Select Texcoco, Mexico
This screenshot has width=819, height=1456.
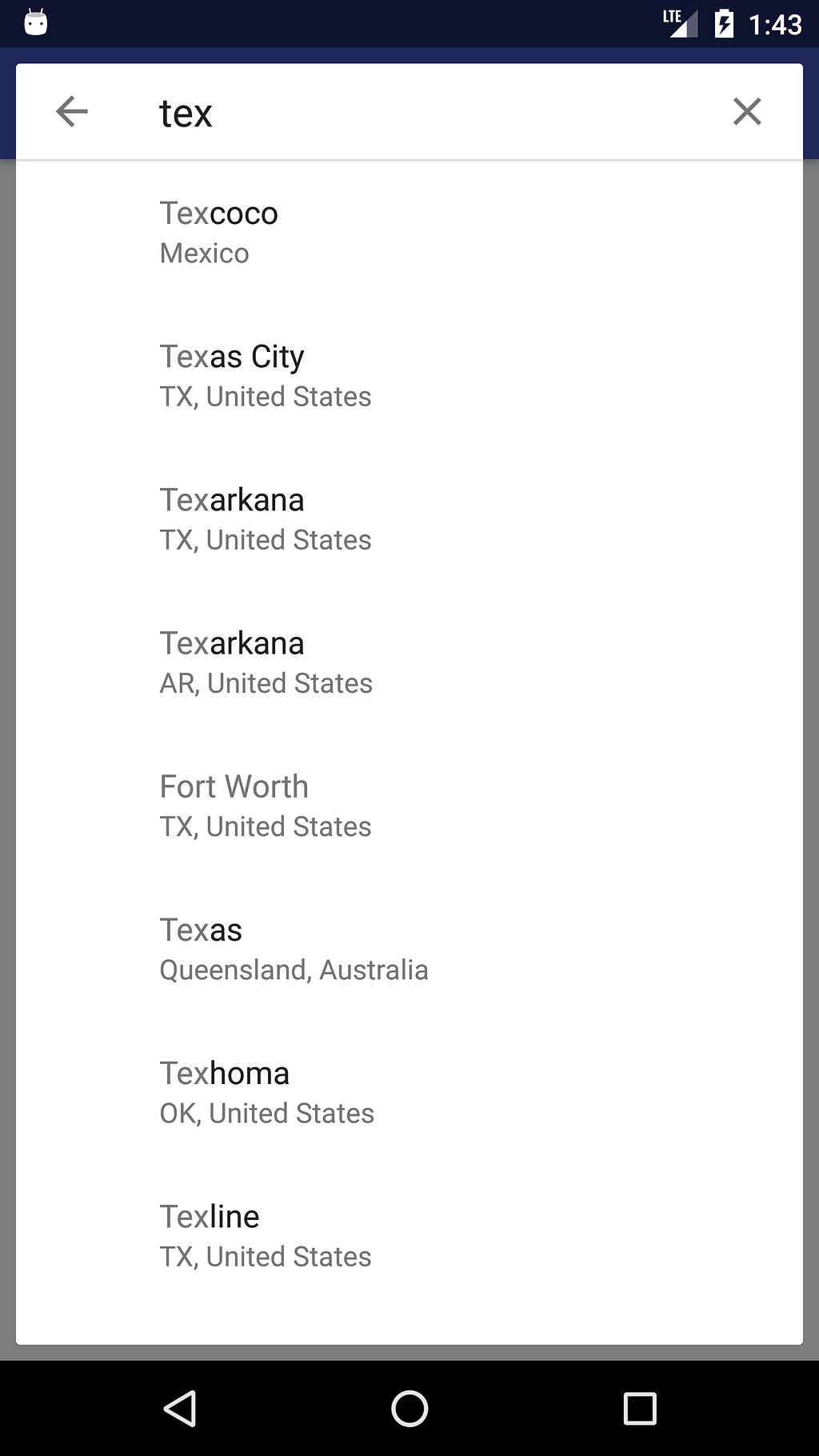point(409,232)
